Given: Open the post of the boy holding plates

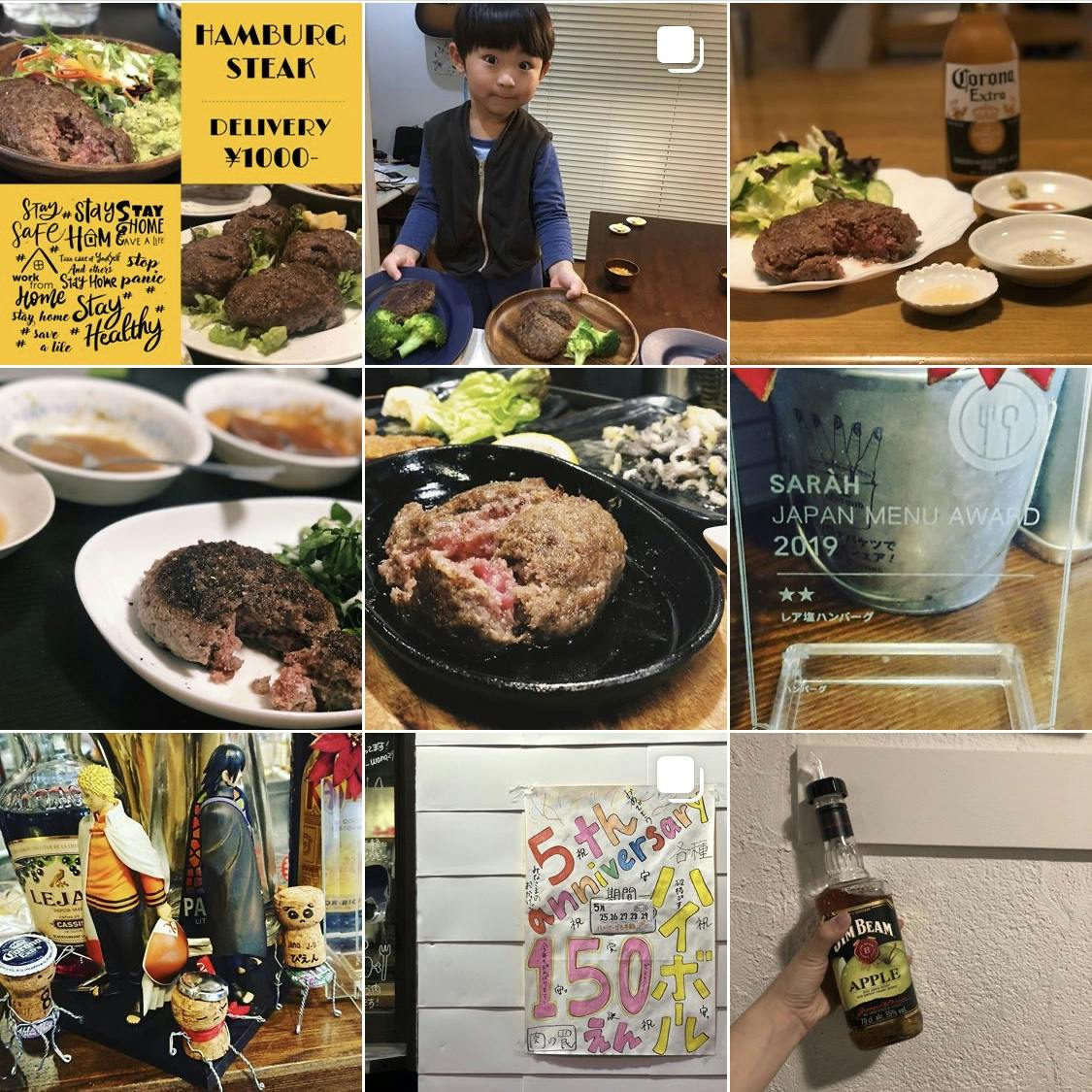Looking at the screenshot, I should pyautogui.click(x=546, y=182).
